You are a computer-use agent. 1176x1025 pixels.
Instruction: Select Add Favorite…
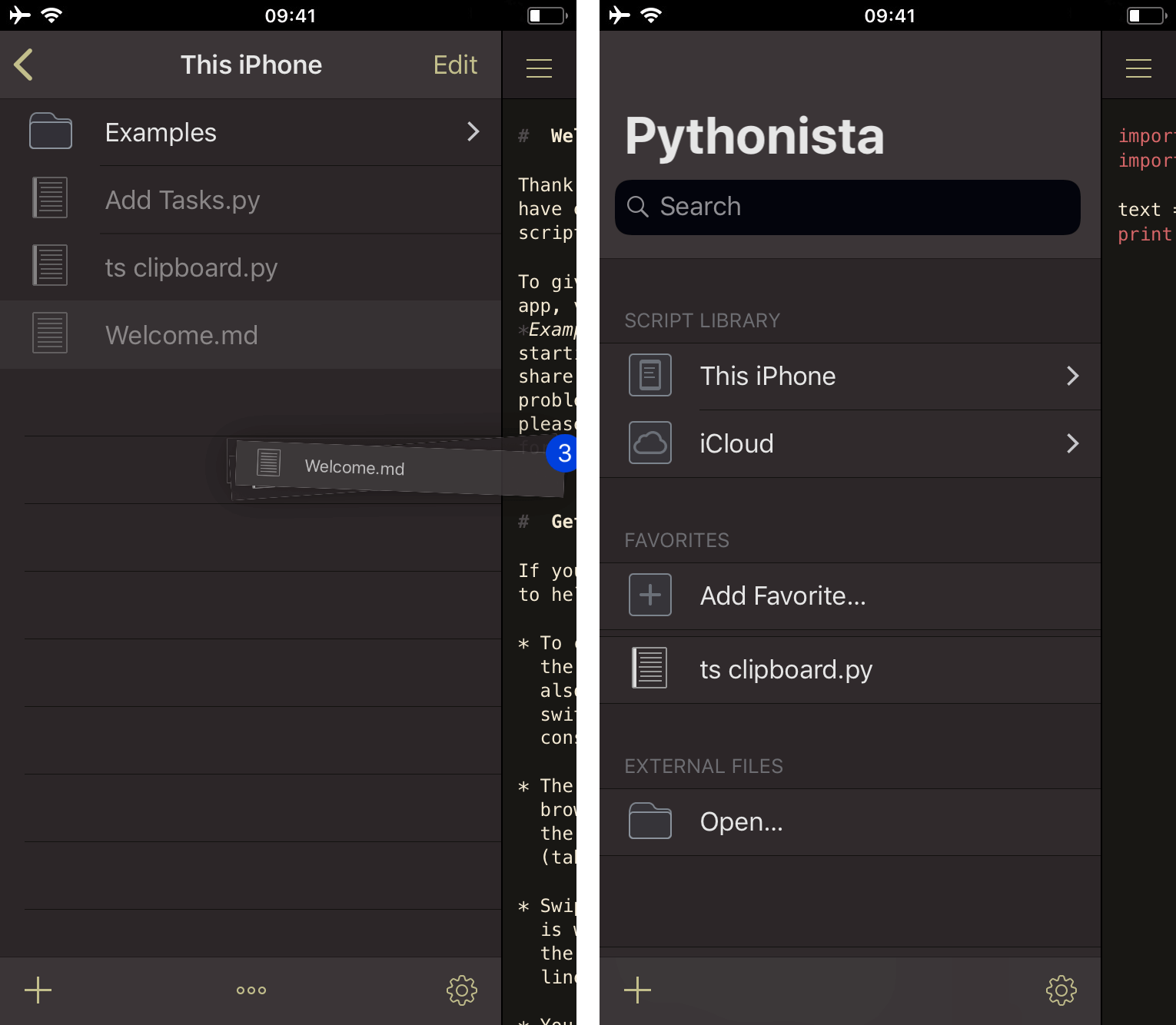pyautogui.click(x=849, y=595)
